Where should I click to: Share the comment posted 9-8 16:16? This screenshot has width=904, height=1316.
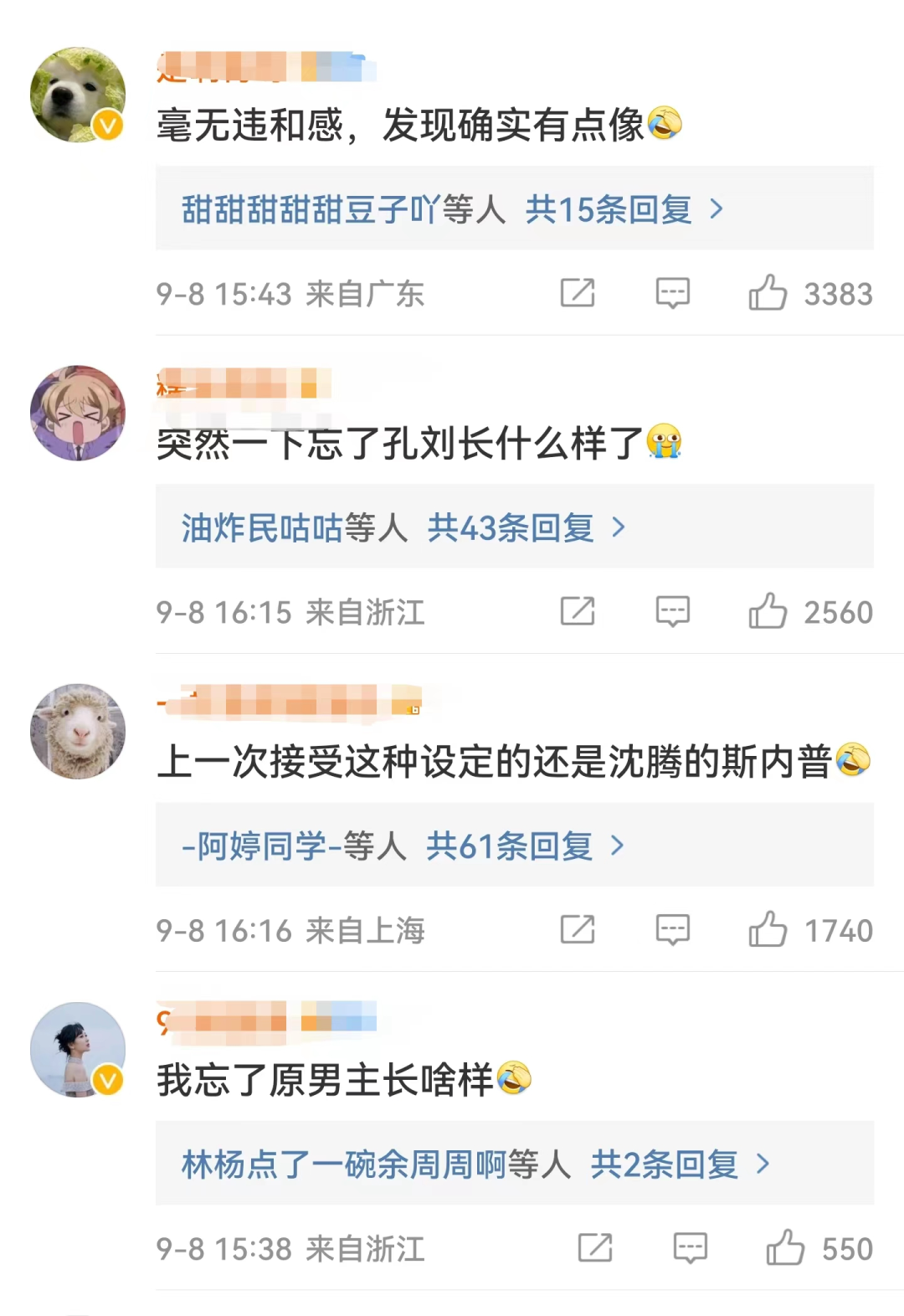[578, 929]
